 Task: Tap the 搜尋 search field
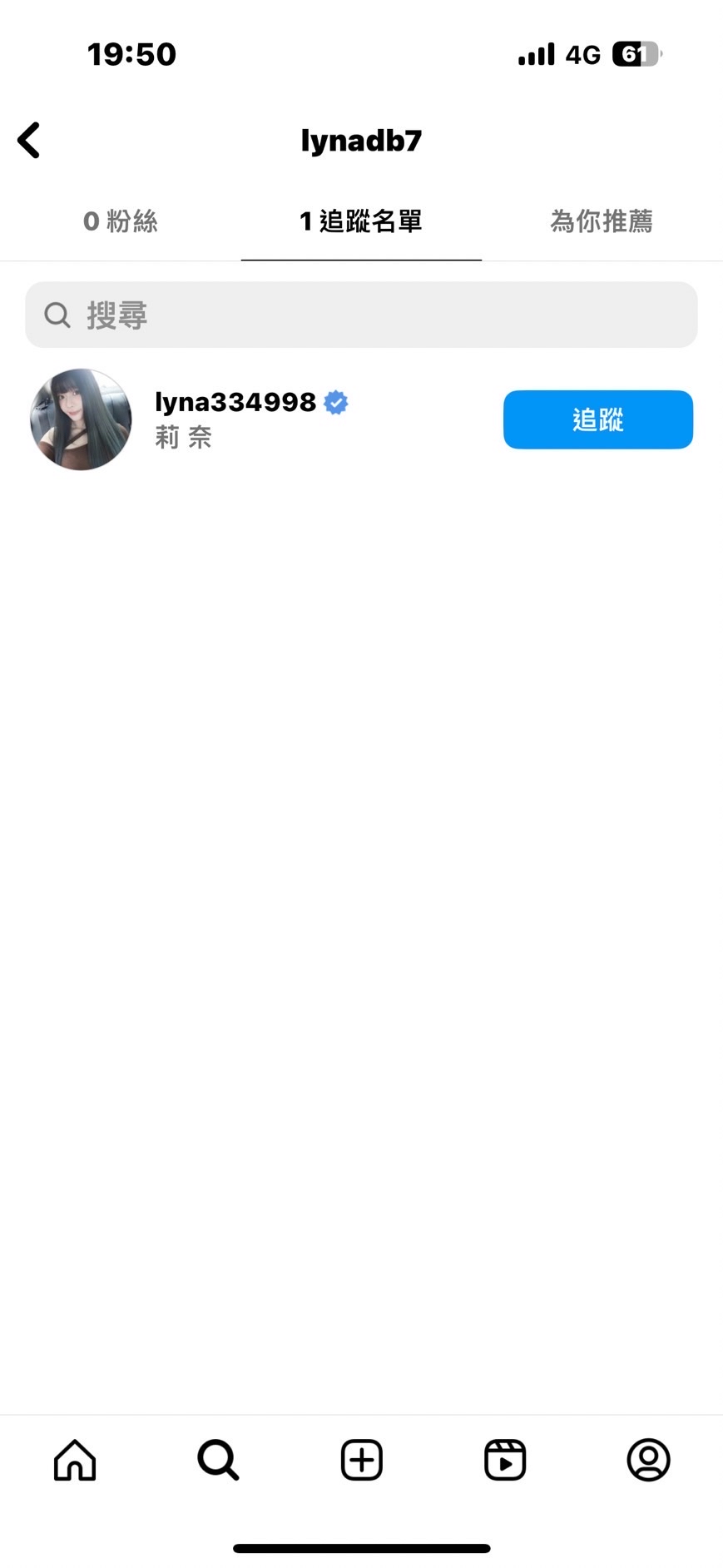coord(361,315)
